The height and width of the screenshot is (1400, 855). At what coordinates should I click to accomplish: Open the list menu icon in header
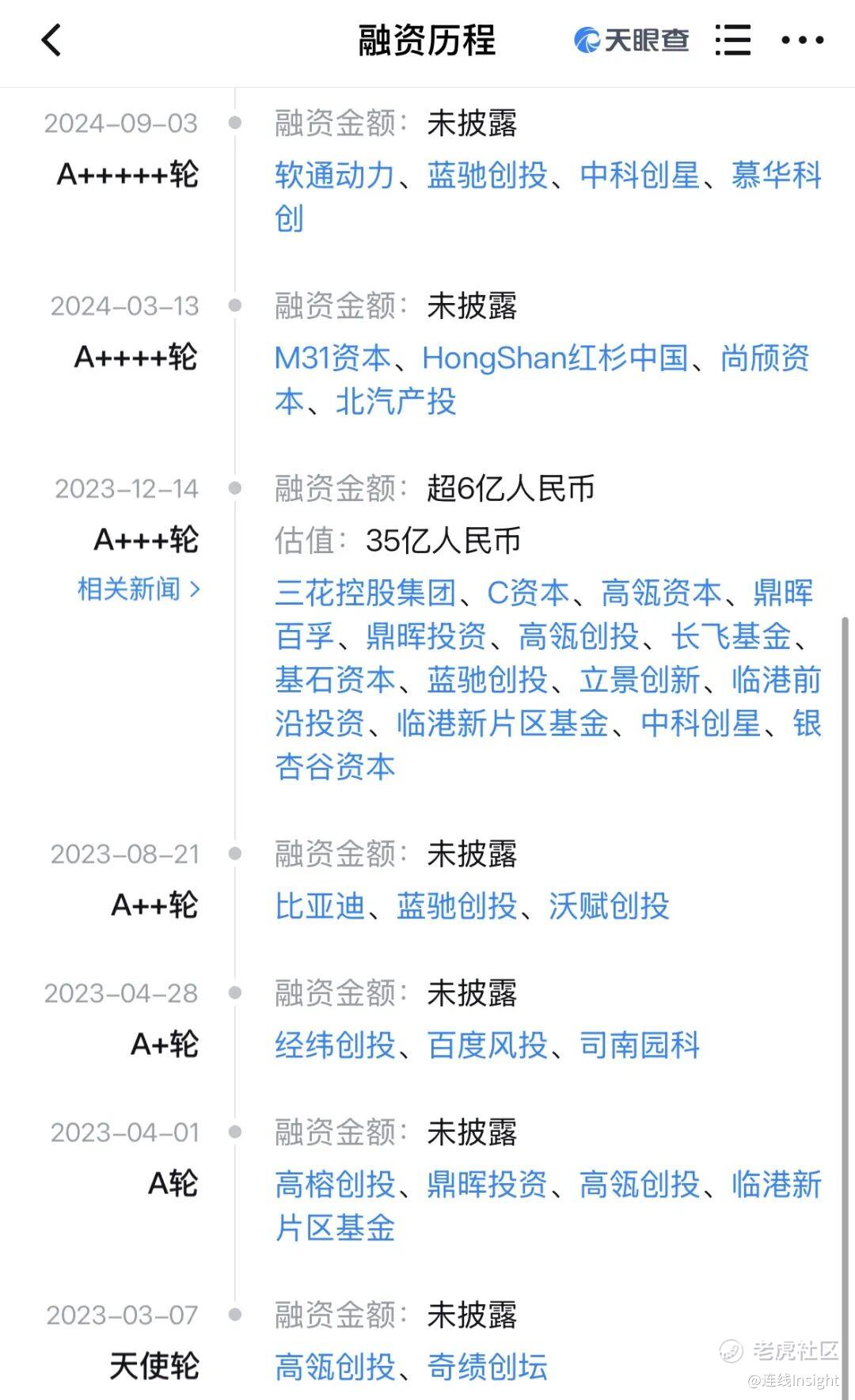[732, 40]
